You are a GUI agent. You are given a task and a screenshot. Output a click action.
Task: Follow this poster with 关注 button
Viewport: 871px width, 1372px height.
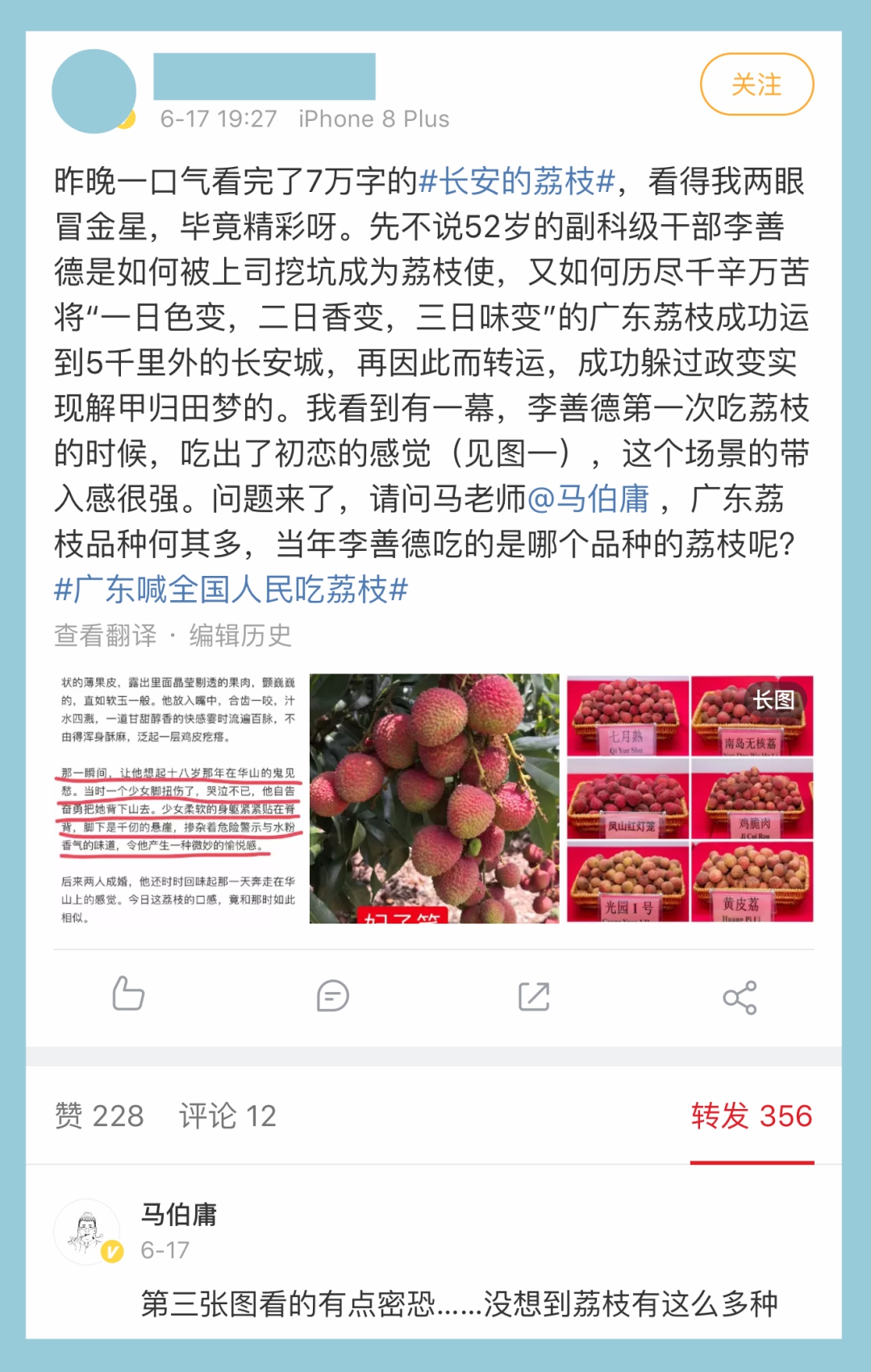click(756, 85)
